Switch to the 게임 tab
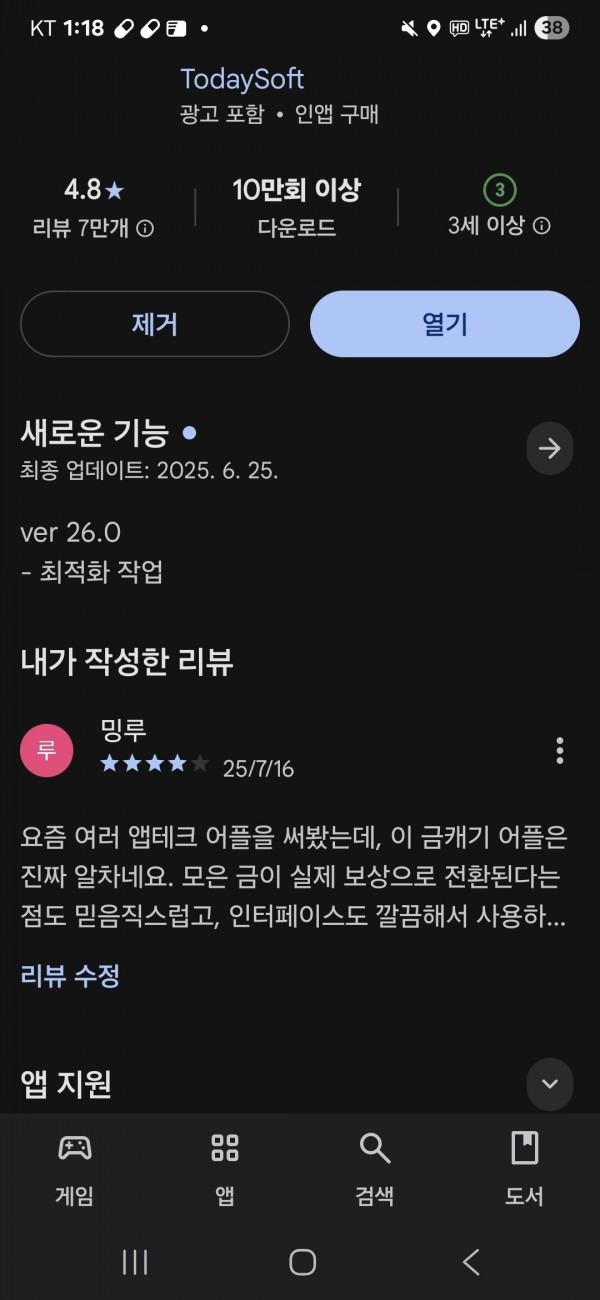Viewport: 600px width, 1300px height. (x=75, y=1168)
